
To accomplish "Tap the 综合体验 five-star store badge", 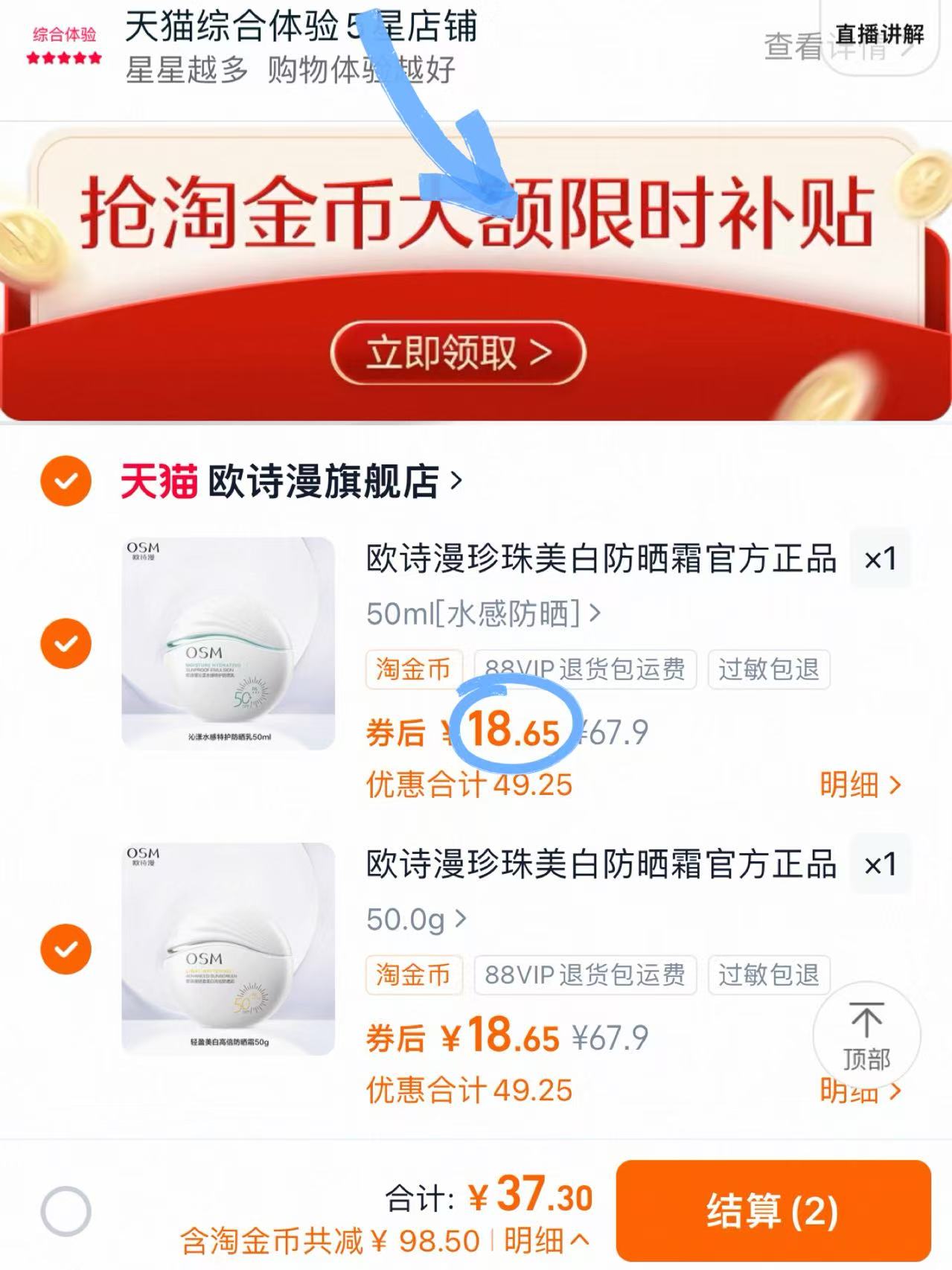I will coord(63,46).
